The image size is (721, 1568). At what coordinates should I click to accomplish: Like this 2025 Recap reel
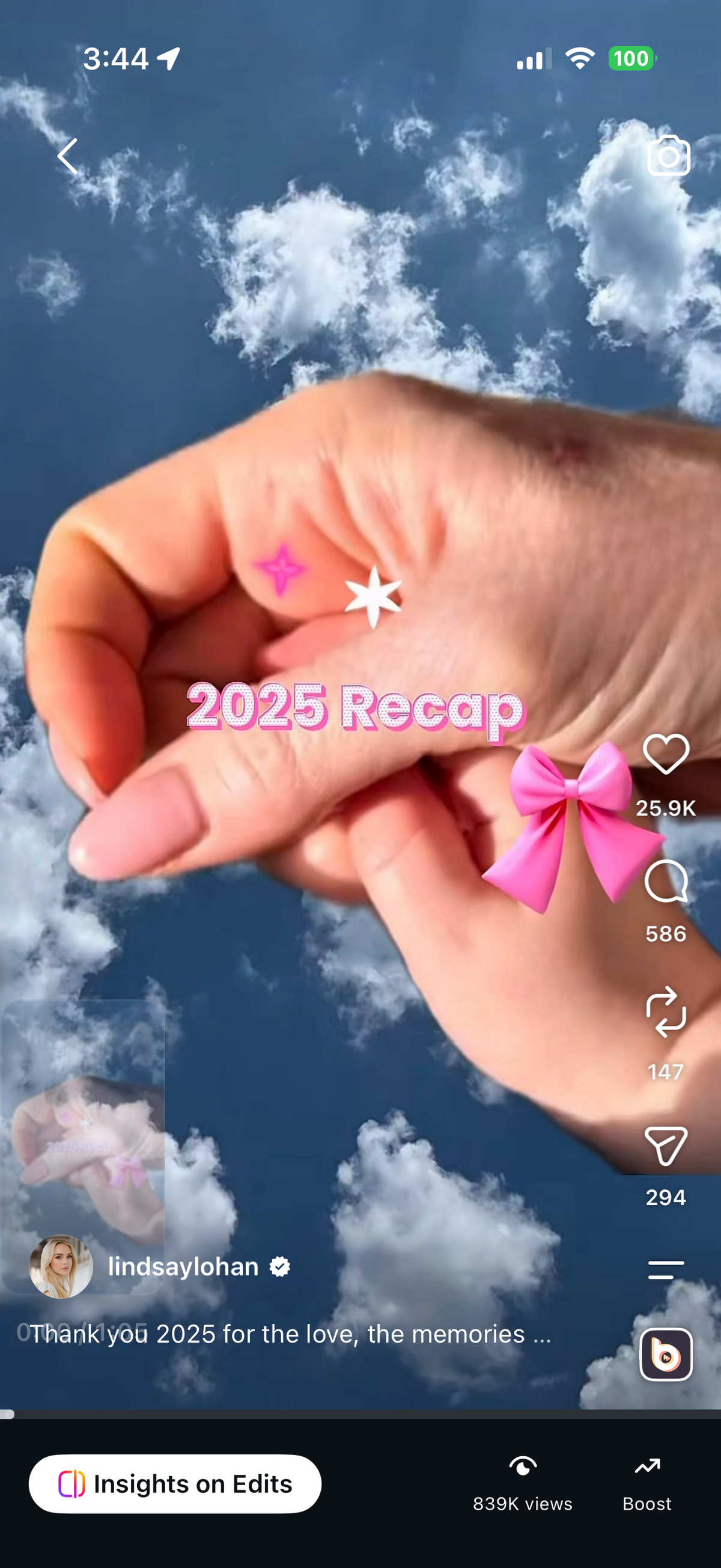pos(666,754)
